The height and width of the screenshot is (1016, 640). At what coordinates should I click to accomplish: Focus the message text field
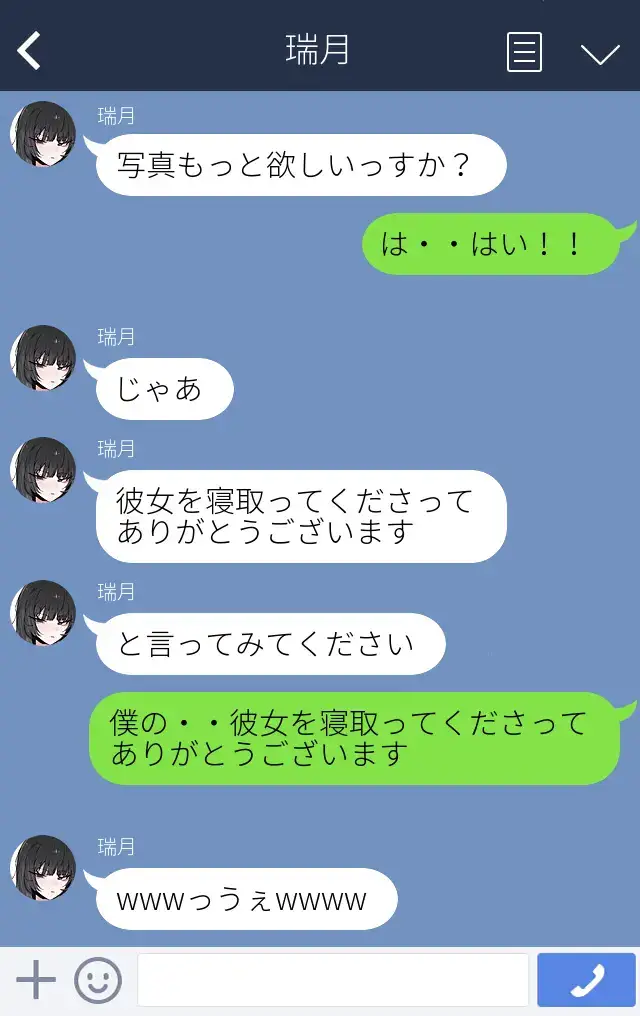(332, 980)
